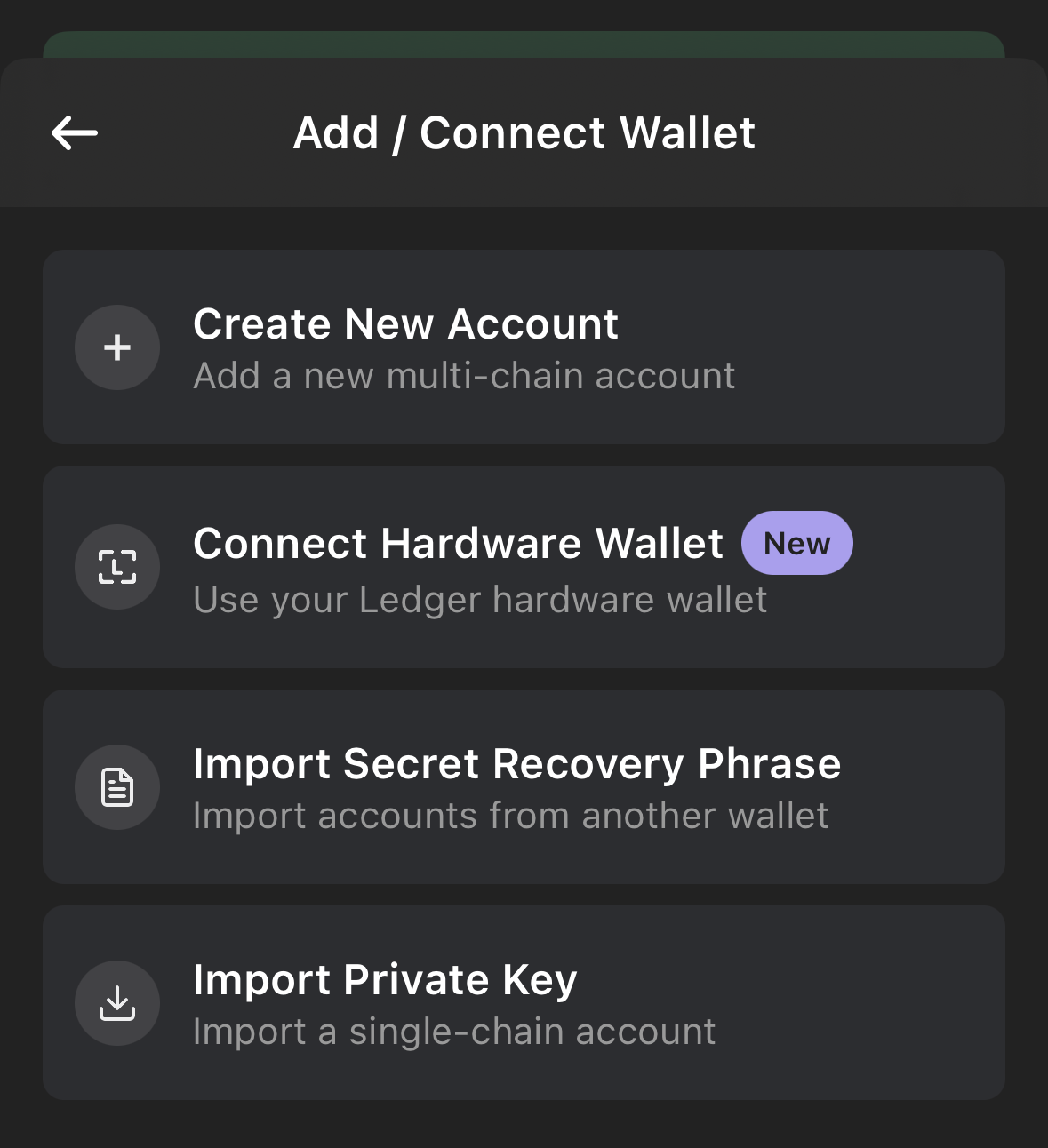Image resolution: width=1048 pixels, height=1148 pixels.
Task: Open Import Private Key
Action: 523,1003
